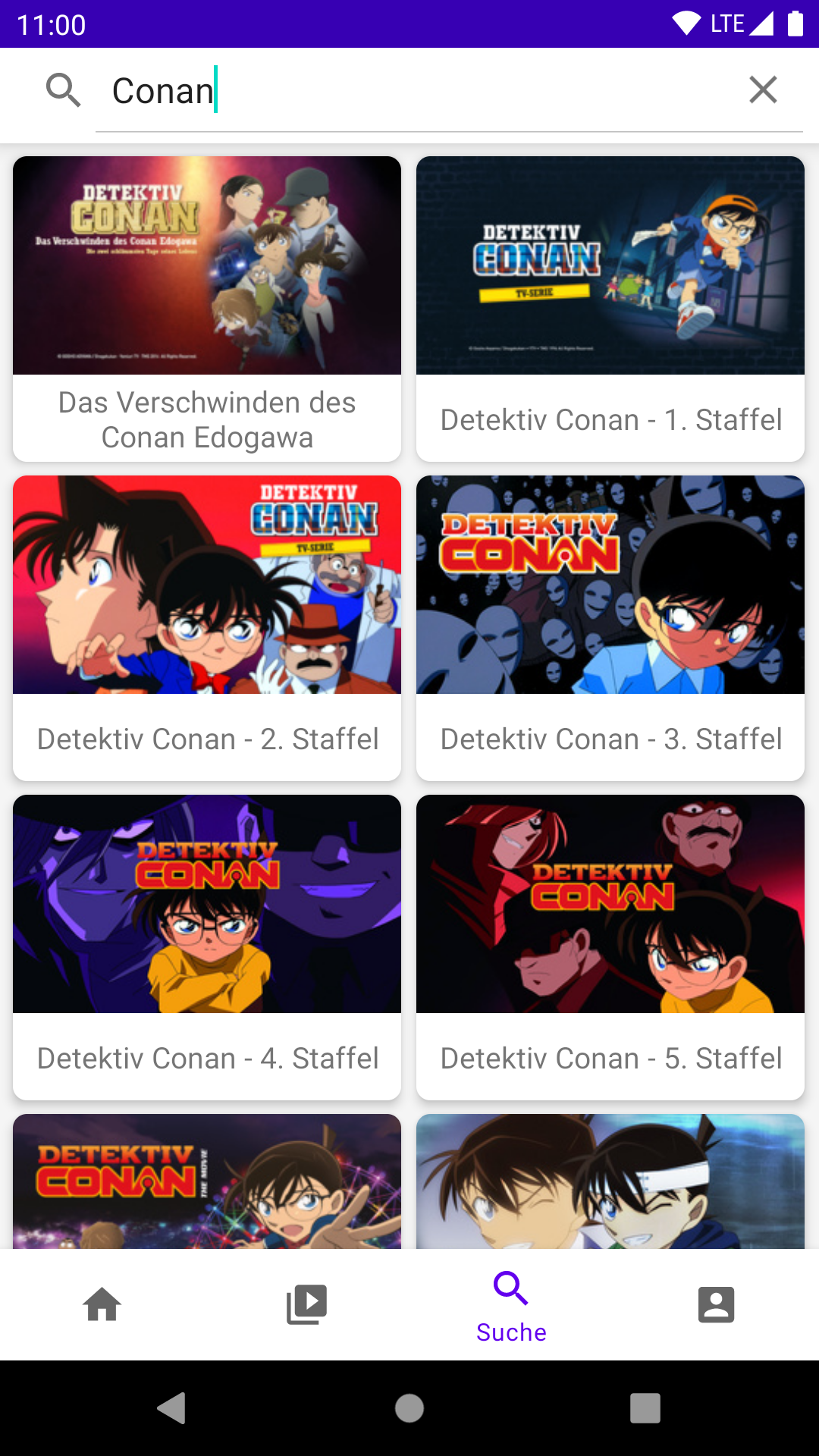The height and width of the screenshot is (1456, 819).
Task: Go to the home tab
Action: click(102, 1304)
